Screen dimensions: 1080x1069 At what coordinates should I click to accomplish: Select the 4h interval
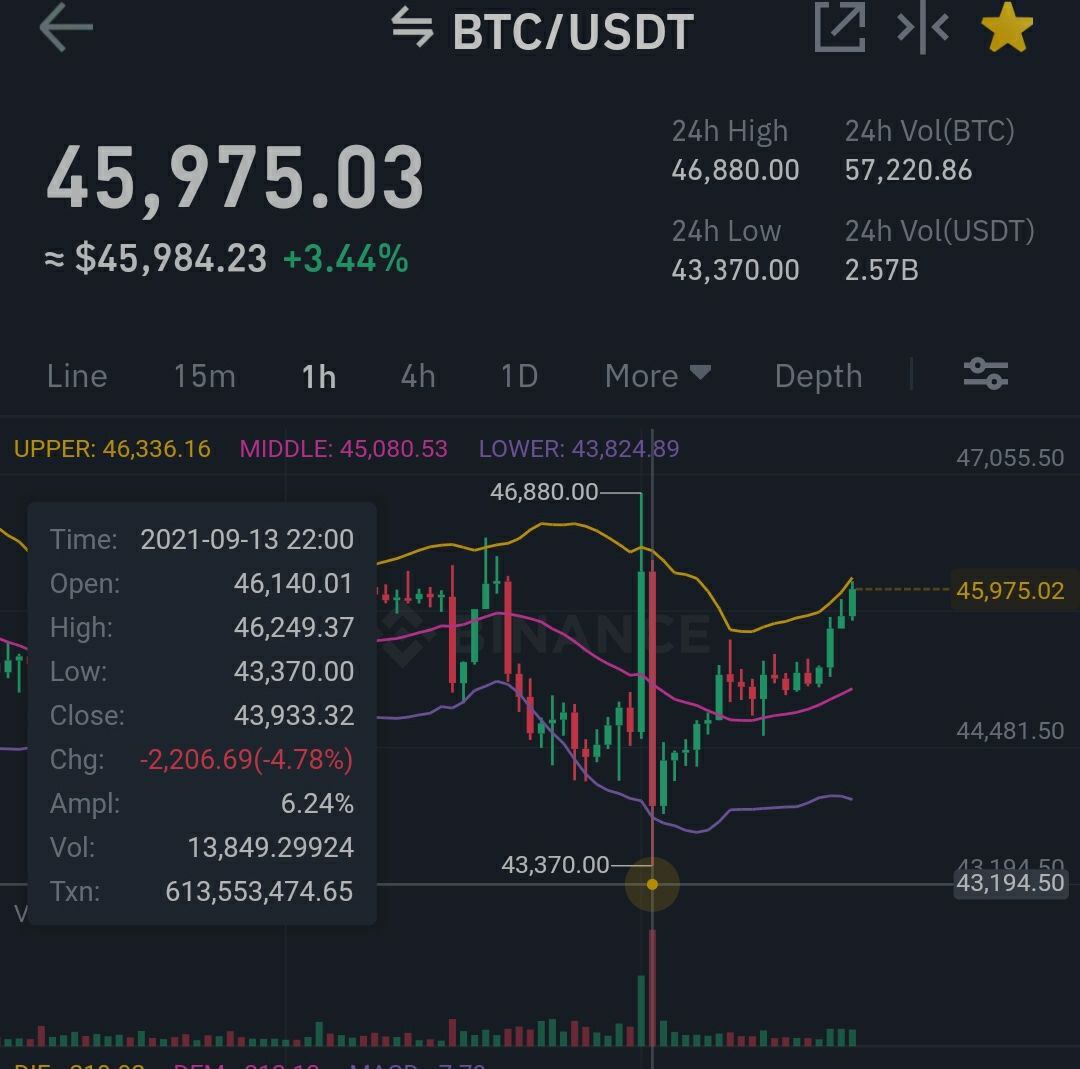418,376
